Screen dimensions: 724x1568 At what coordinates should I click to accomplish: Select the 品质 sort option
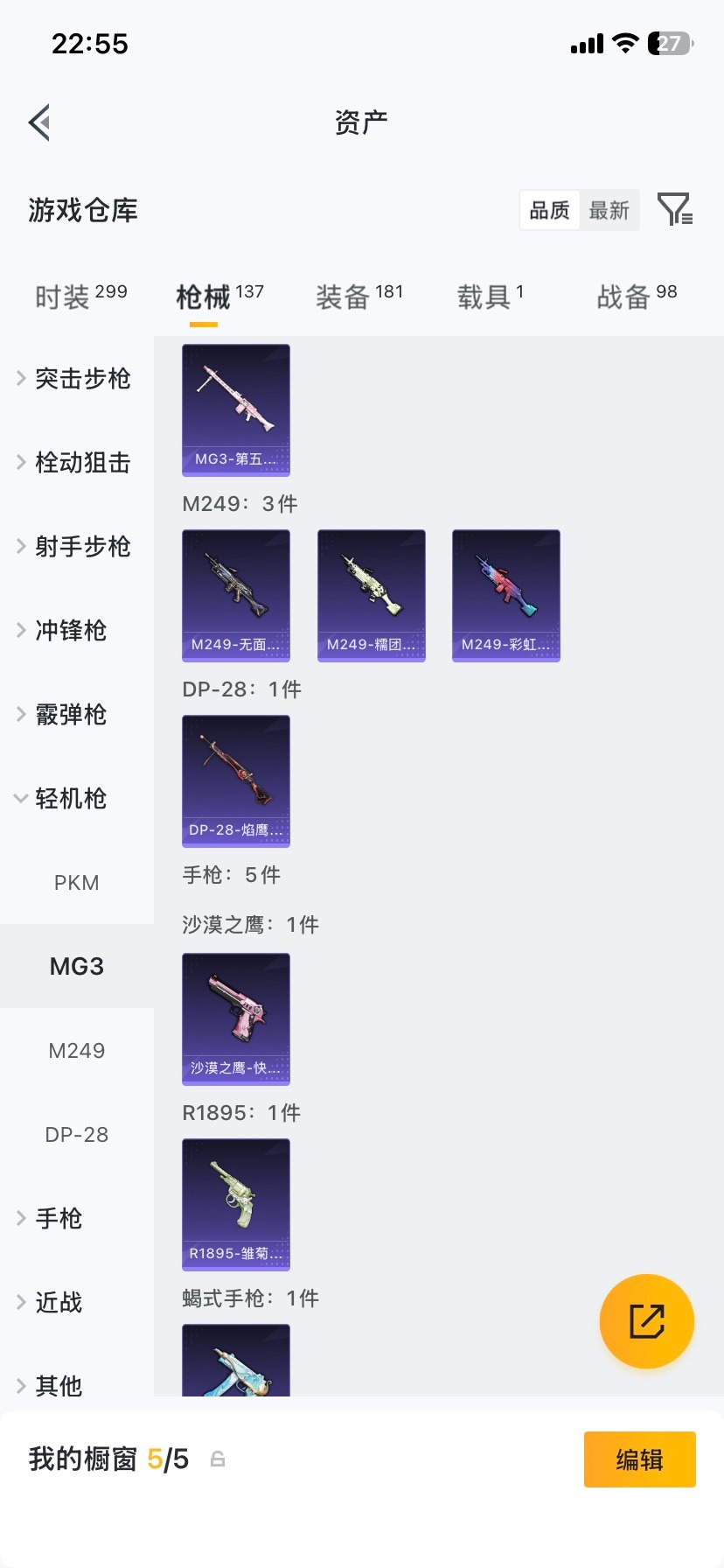click(548, 210)
